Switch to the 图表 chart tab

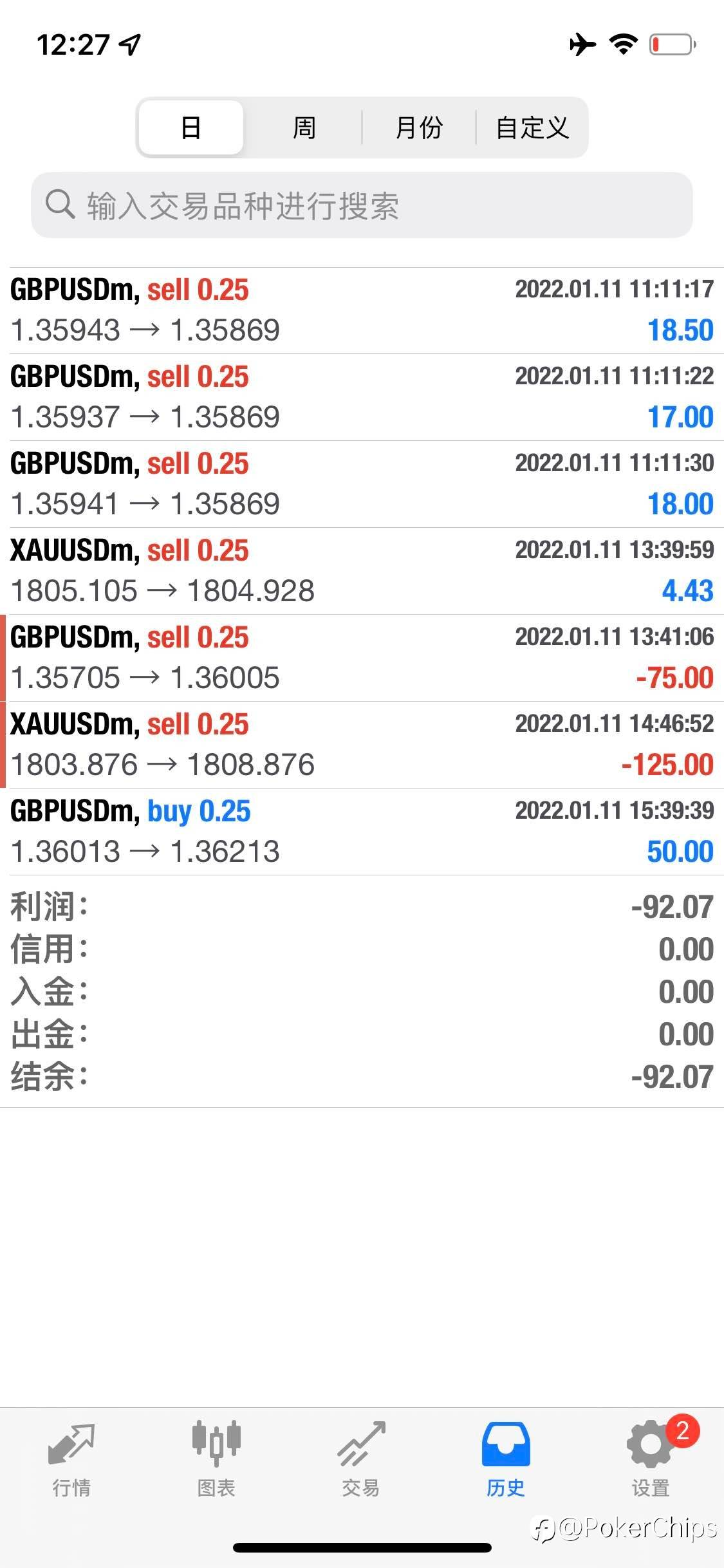[216, 1459]
